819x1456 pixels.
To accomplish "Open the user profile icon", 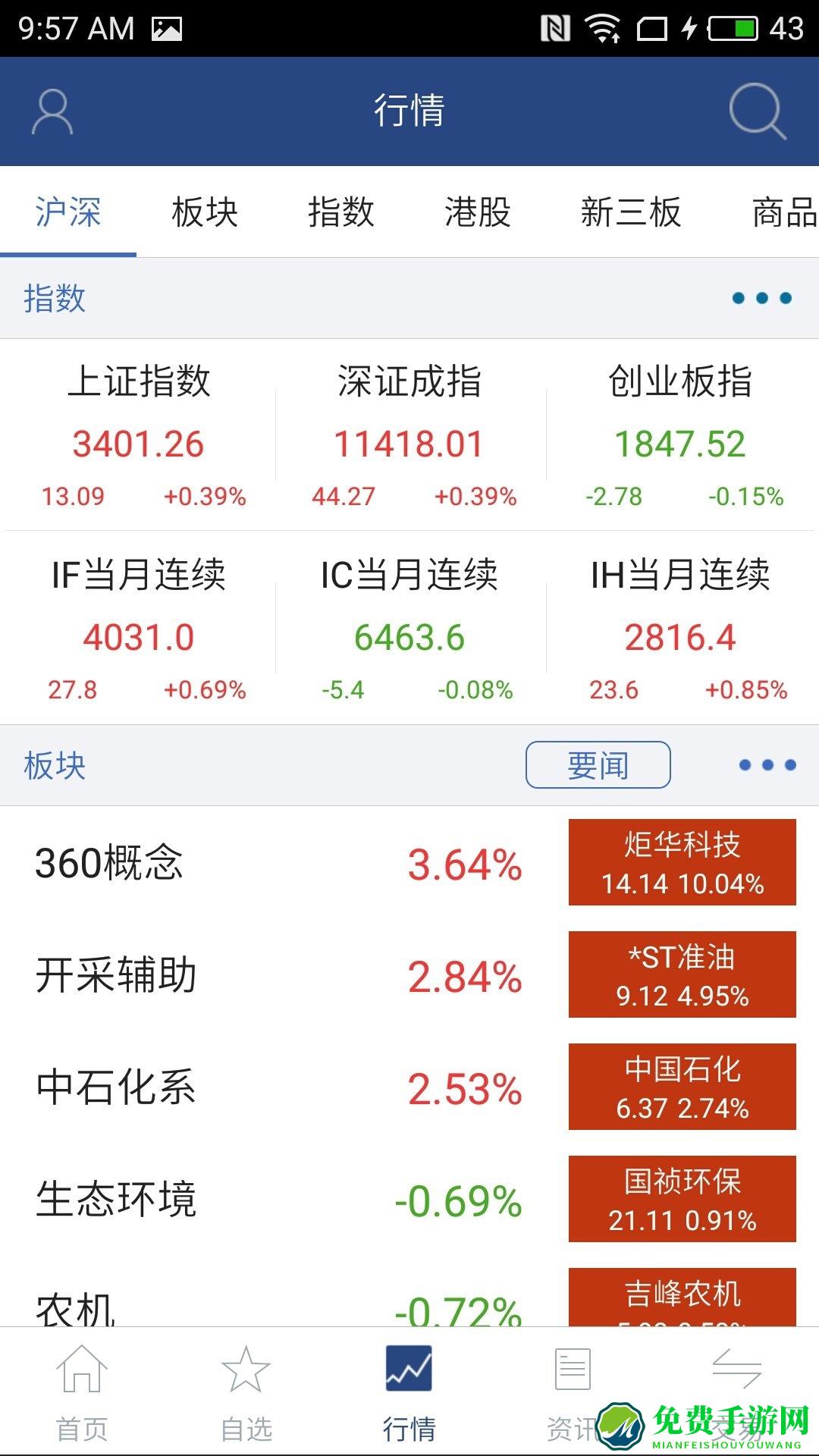I will tap(53, 110).
